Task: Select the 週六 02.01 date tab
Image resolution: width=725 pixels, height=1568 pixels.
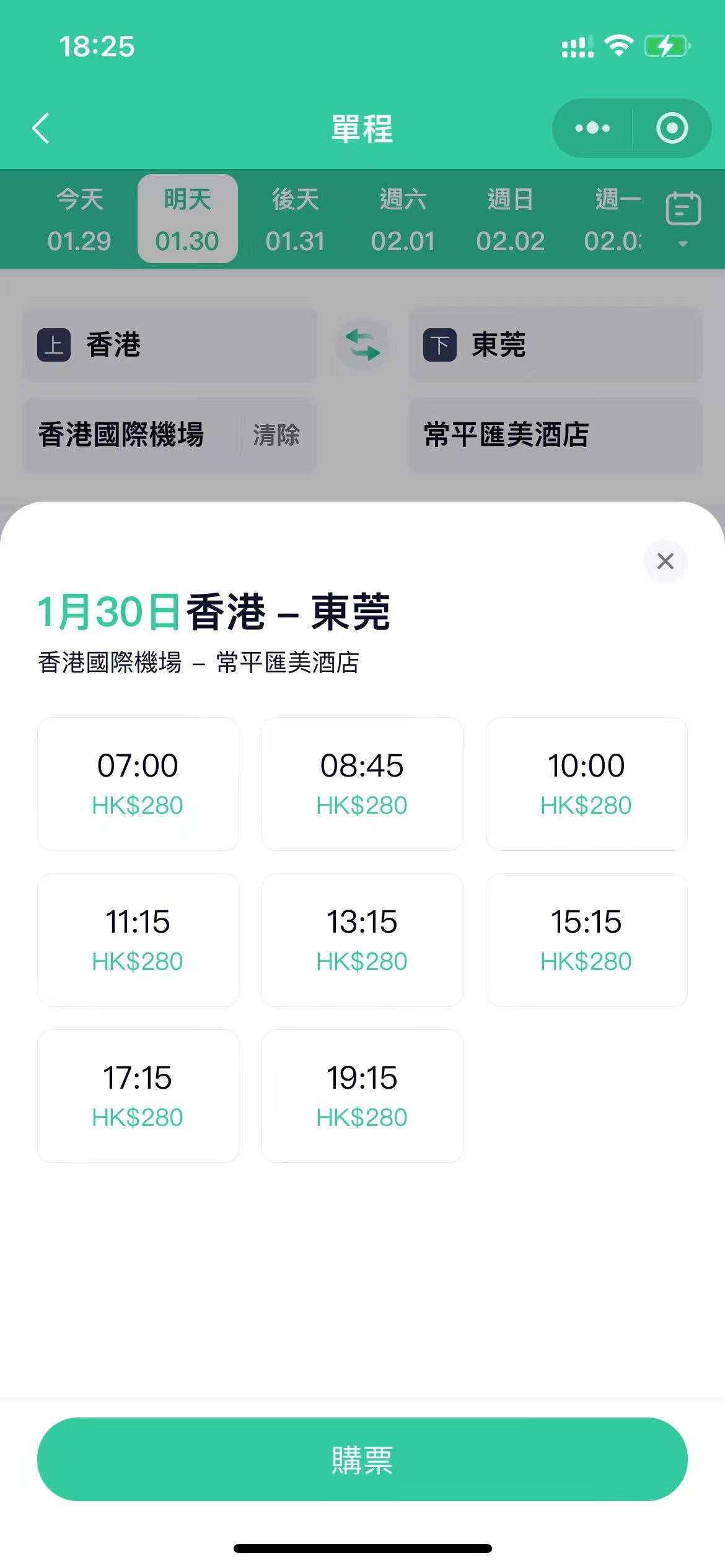Action: [403, 219]
